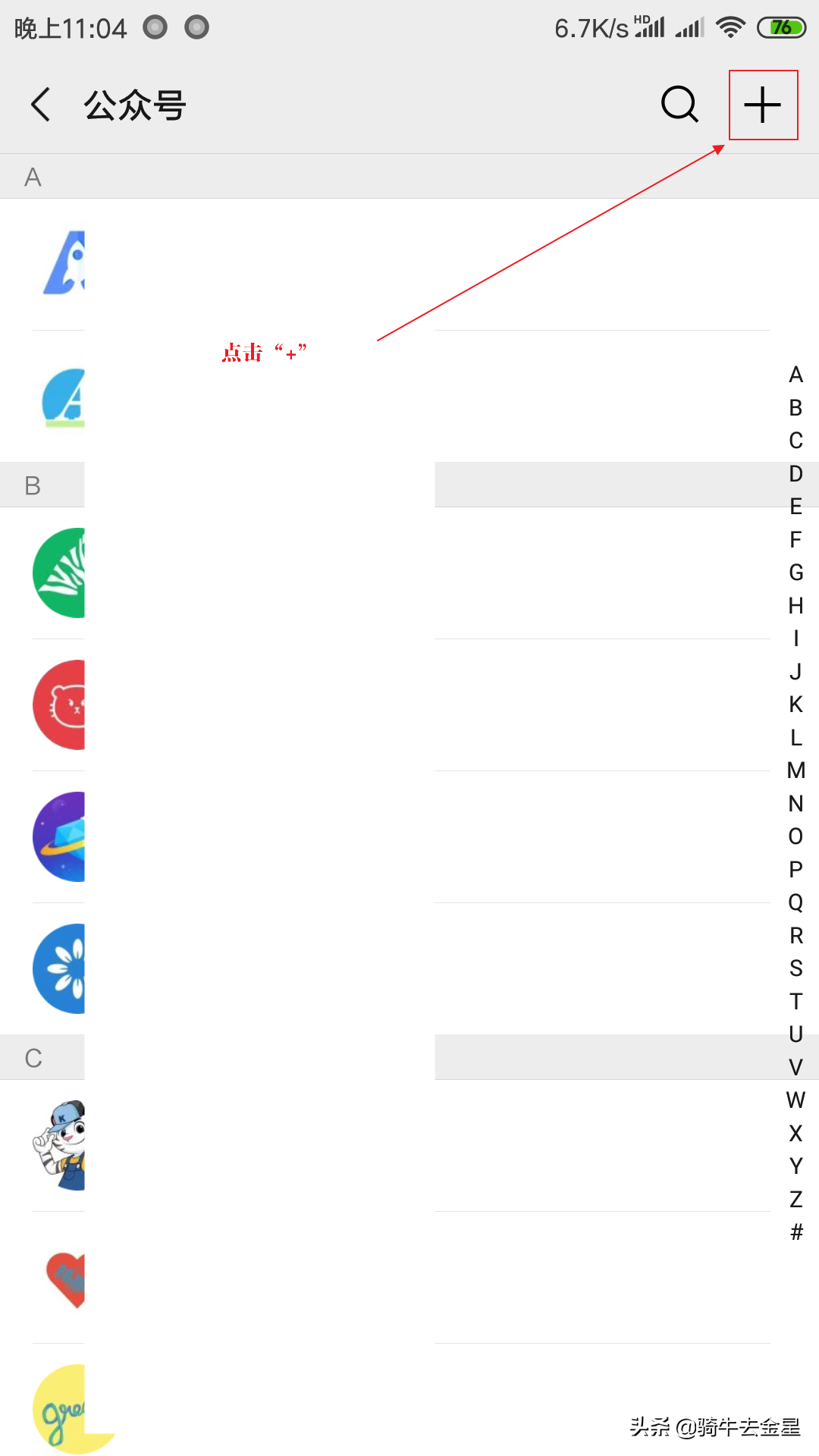
Task: Tap the plus icon to add an account
Action: point(763,105)
